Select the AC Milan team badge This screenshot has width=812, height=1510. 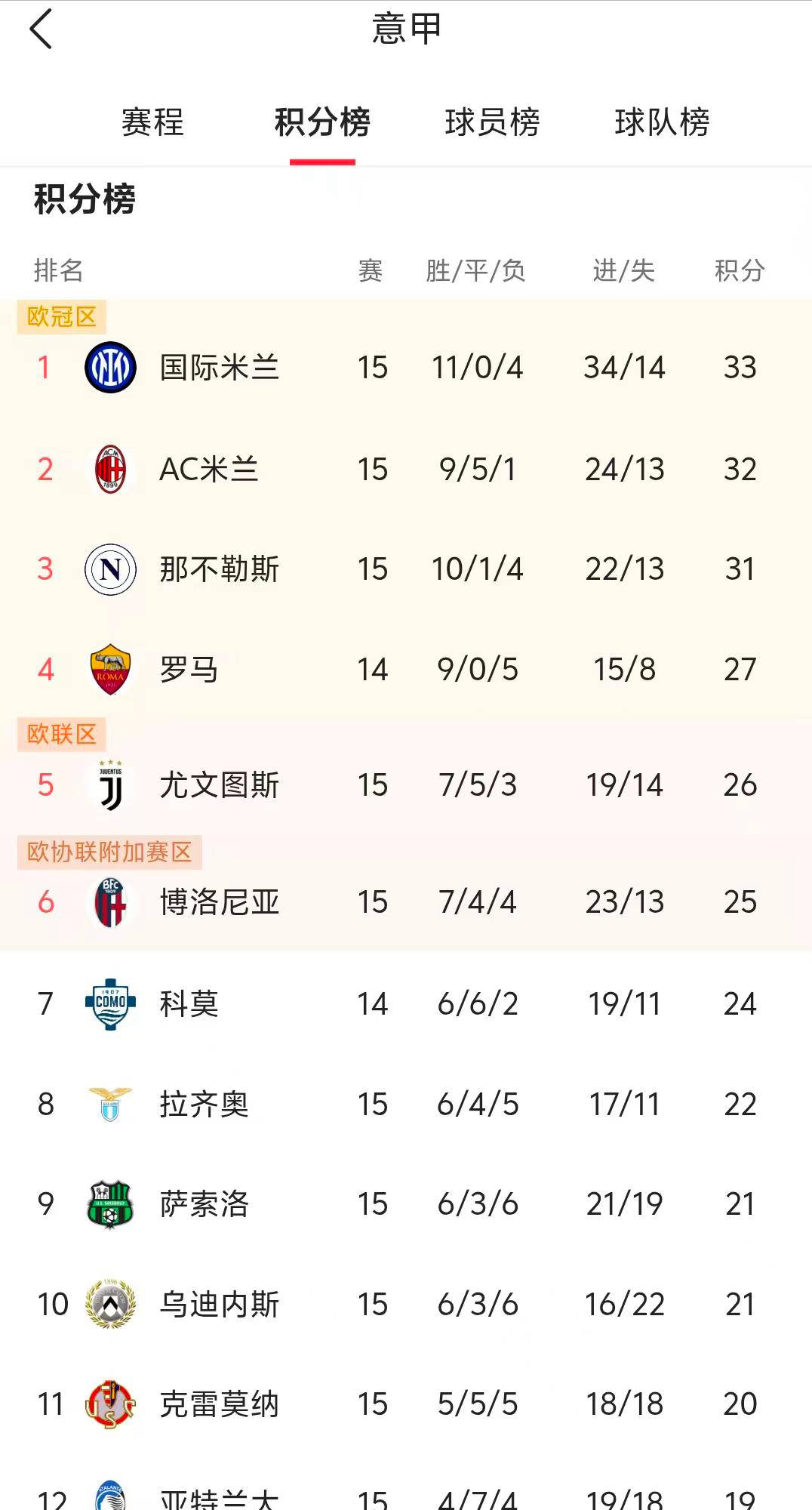109,469
